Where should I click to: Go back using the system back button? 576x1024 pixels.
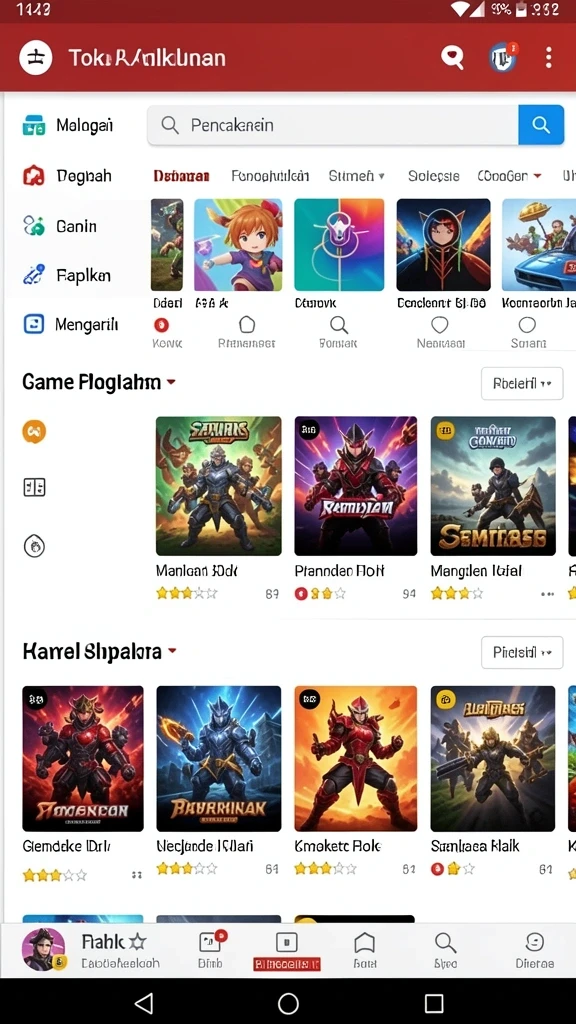click(x=144, y=1002)
